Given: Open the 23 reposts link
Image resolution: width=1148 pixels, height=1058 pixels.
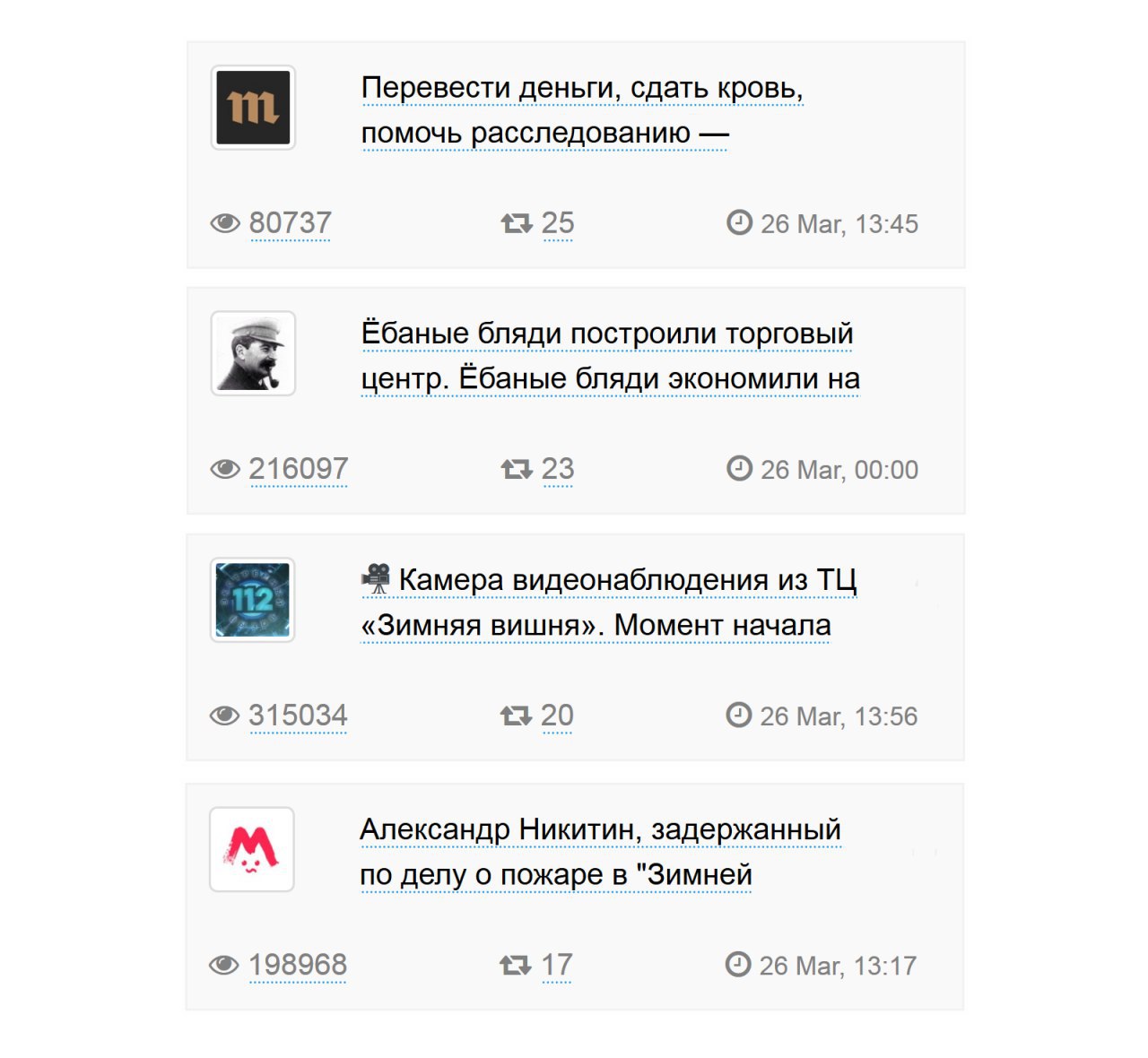Looking at the screenshot, I should [557, 469].
